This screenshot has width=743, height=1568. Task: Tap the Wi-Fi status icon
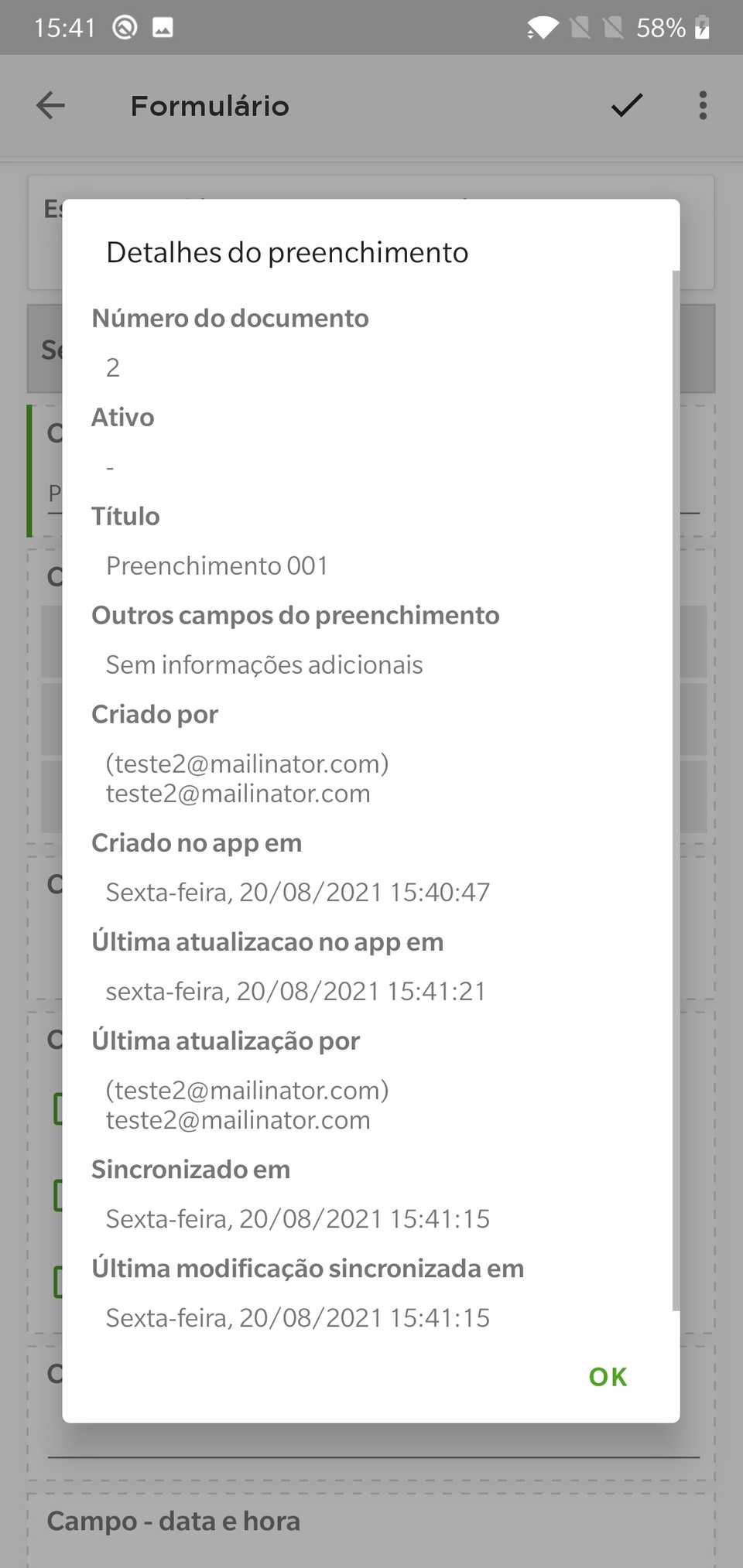540,27
